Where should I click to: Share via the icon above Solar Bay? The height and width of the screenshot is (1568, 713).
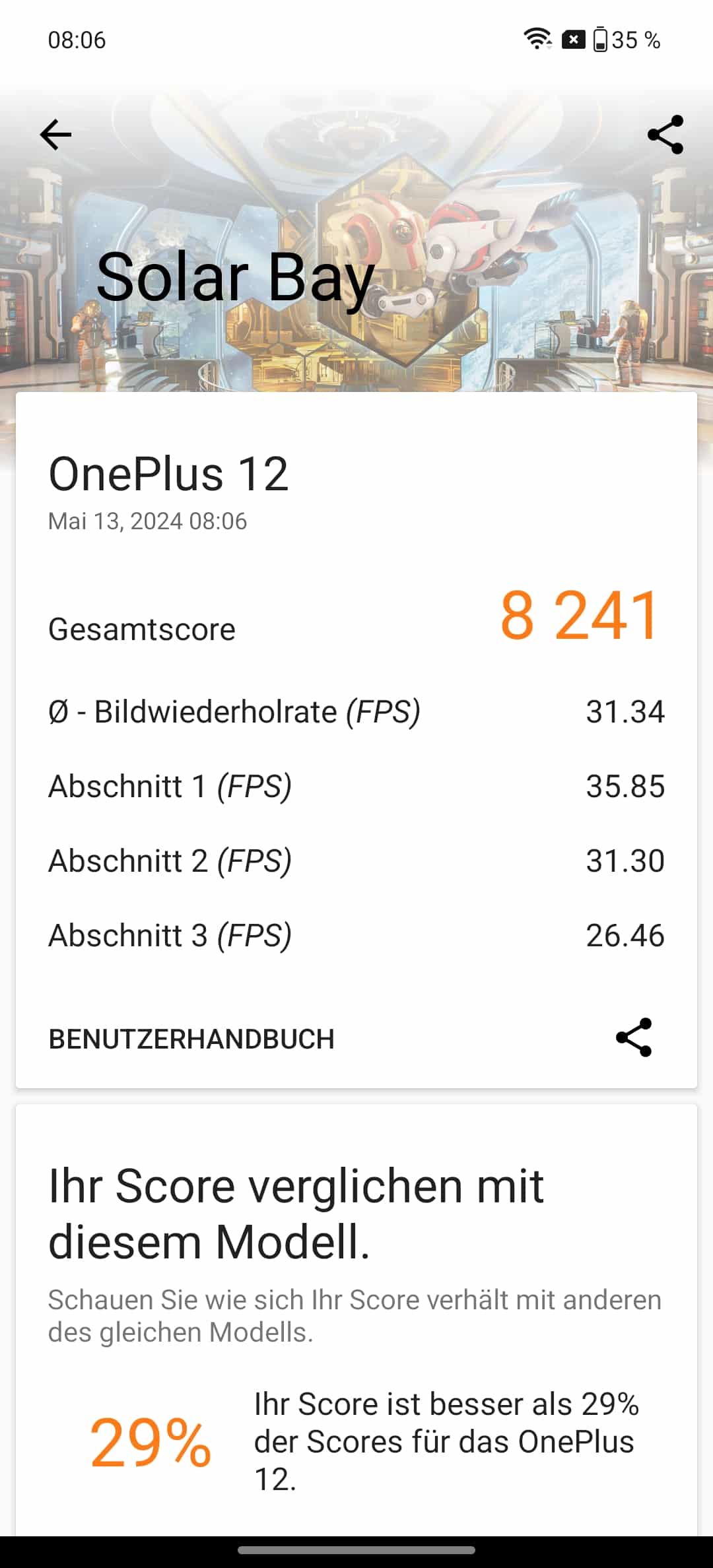coord(665,135)
